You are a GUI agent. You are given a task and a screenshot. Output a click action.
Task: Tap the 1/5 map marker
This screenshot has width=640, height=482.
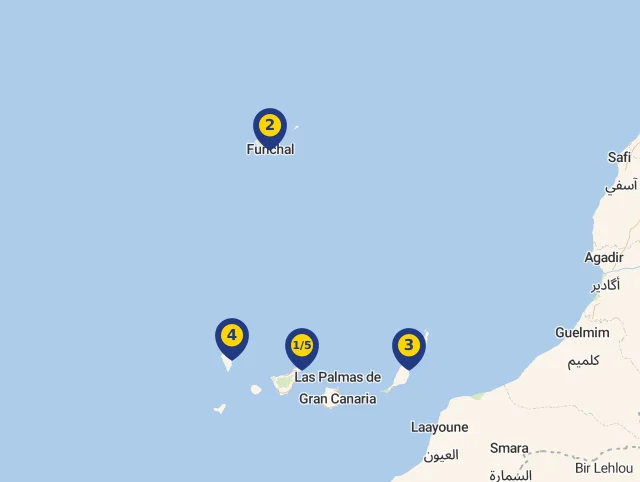pyautogui.click(x=301, y=346)
